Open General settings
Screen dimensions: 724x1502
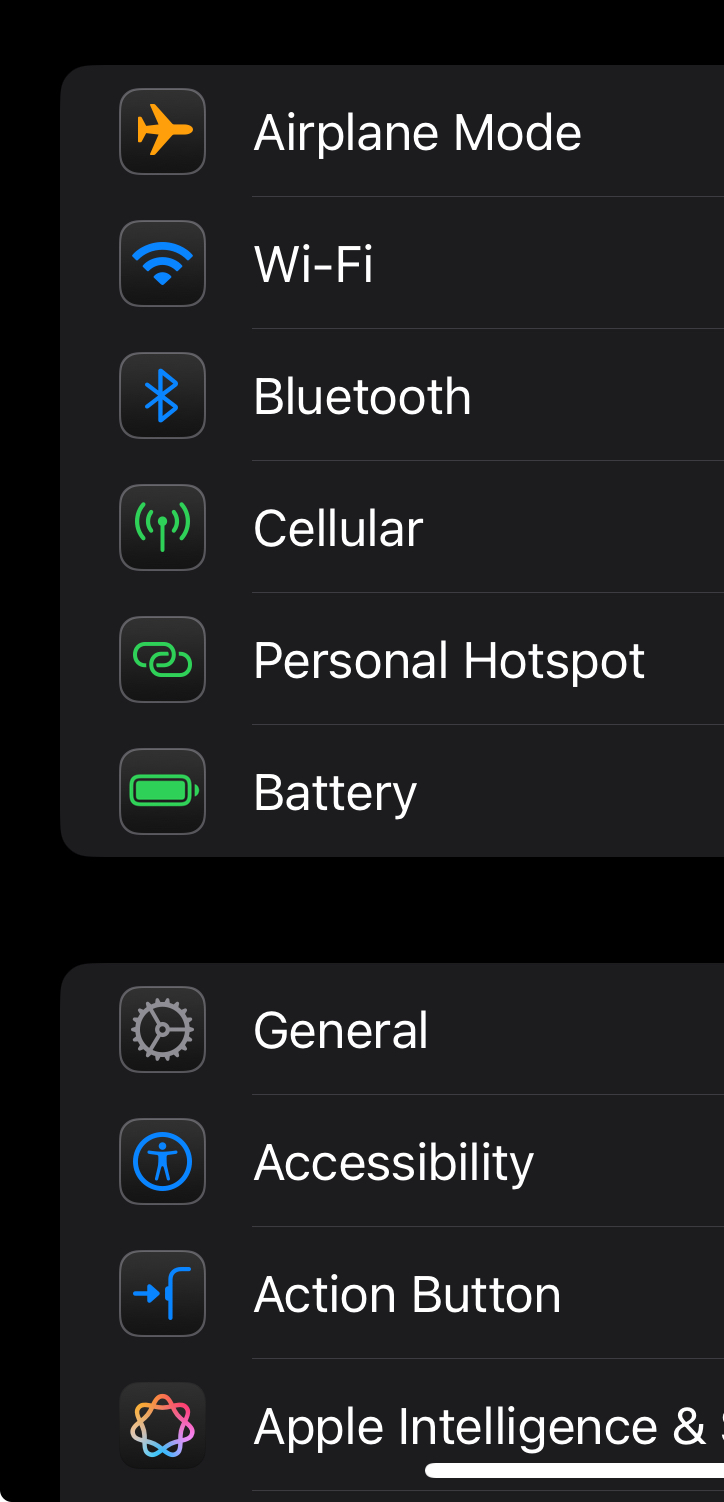coord(392,1030)
